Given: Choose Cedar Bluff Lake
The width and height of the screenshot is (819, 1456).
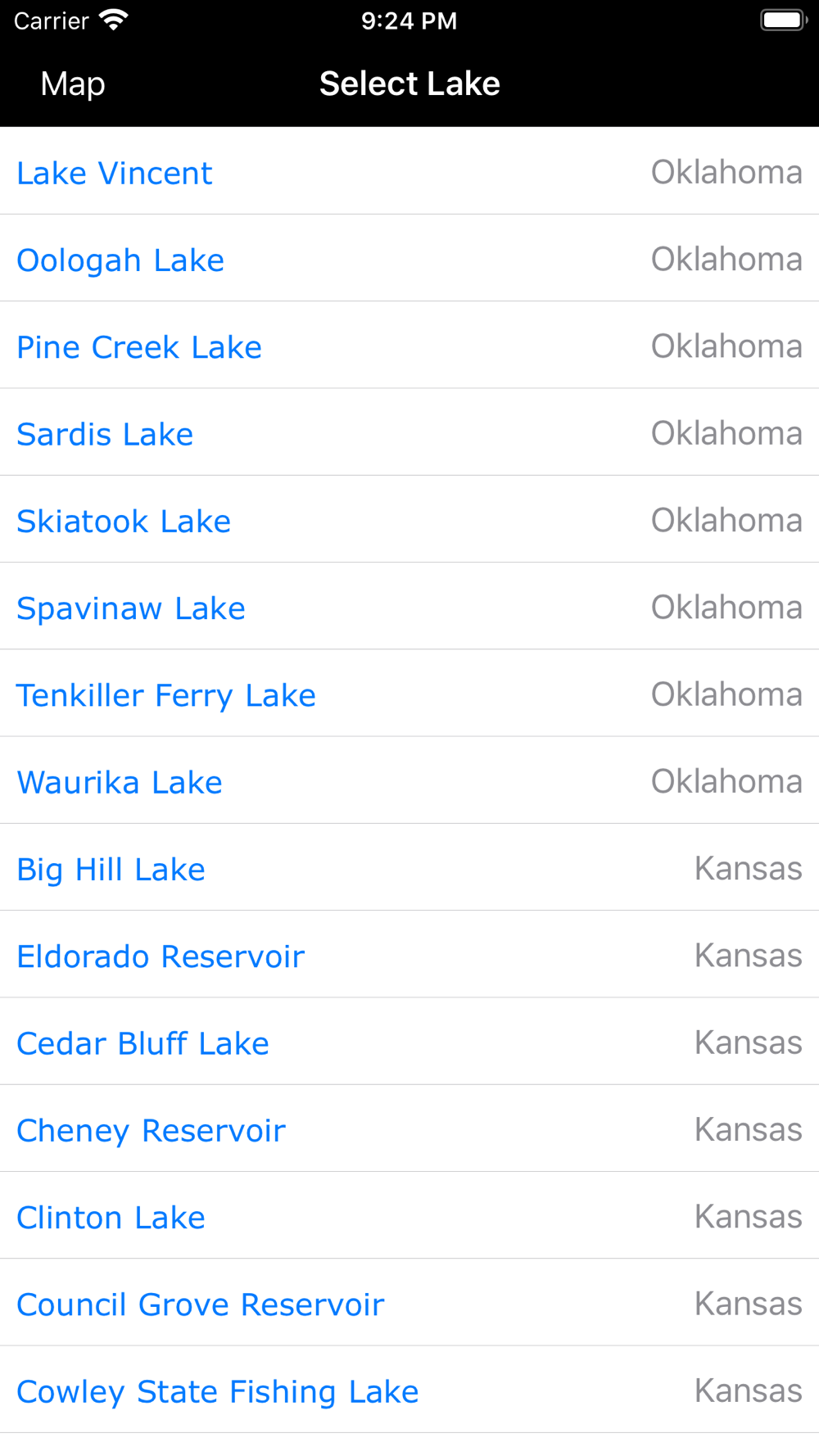Looking at the screenshot, I should (409, 1041).
